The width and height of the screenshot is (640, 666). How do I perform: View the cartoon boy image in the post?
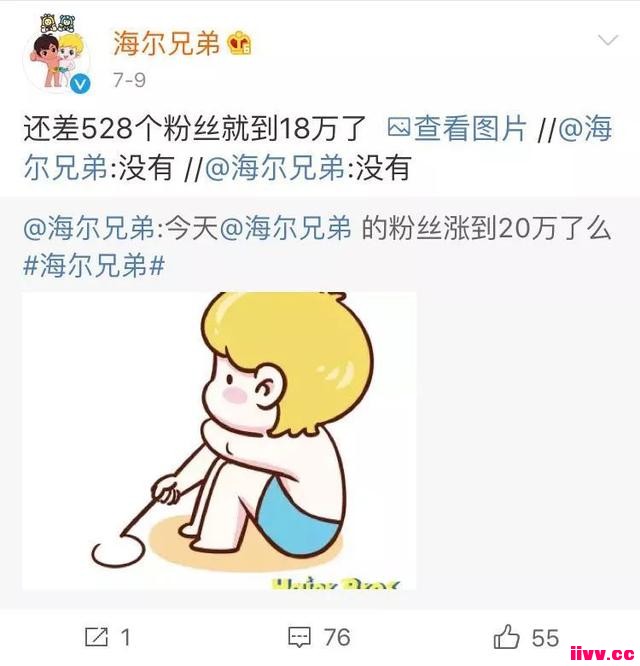pos(219,440)
